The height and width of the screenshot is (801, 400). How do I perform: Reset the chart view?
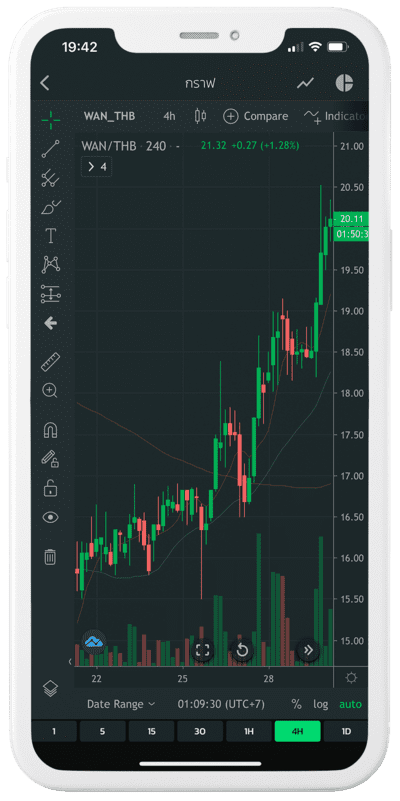click(242, 650)
